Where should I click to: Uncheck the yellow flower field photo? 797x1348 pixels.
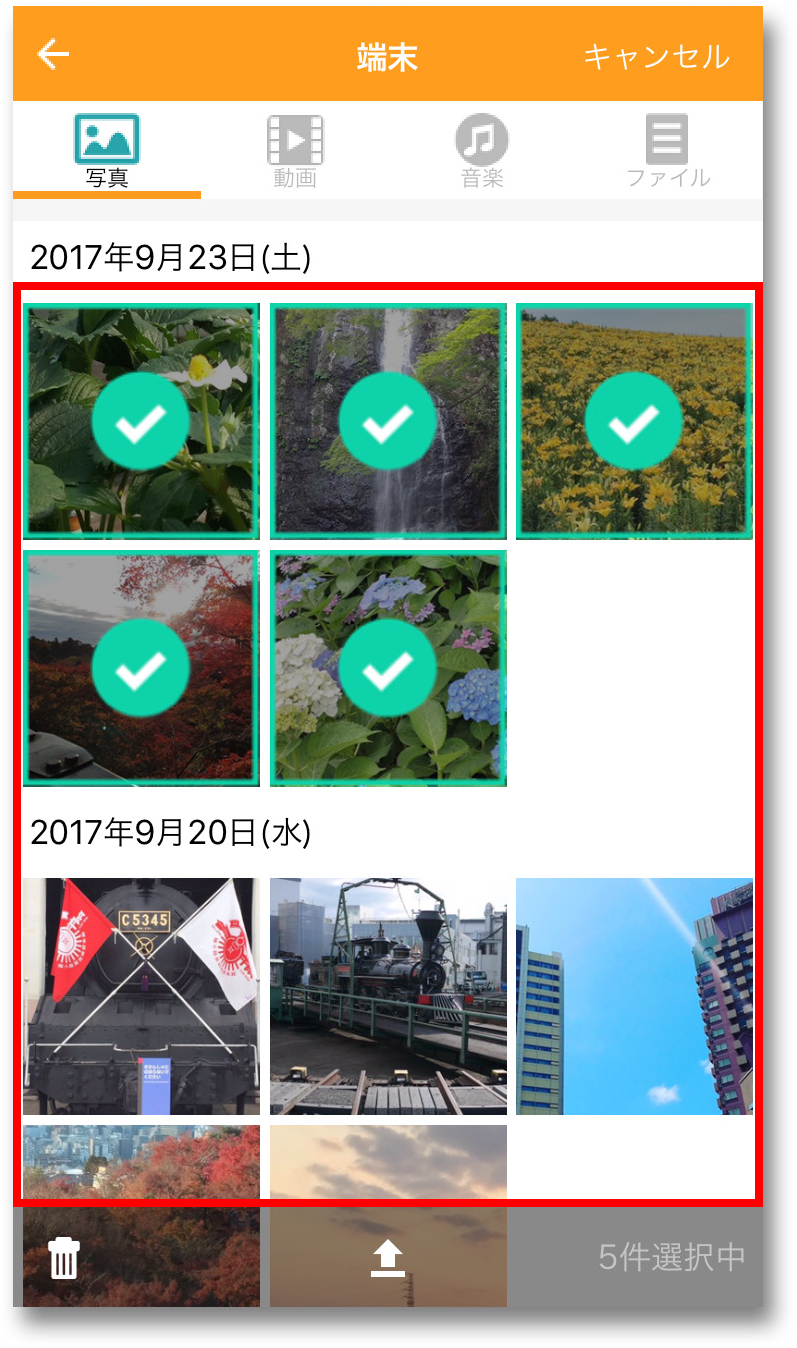634,421
